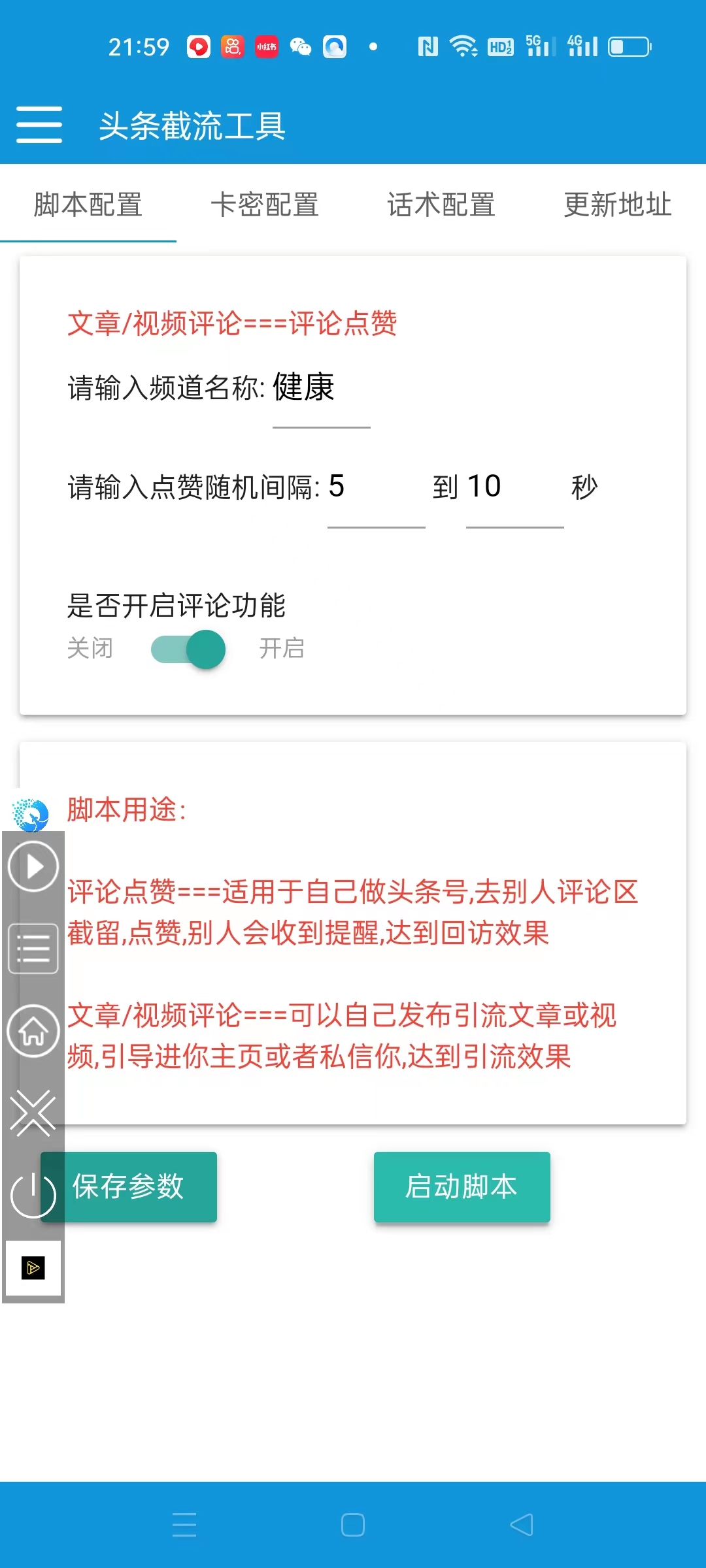Viewport: 706px width, 1568px height.
Task: Select the 脚本配置 tab
Action: coord(88,204)
